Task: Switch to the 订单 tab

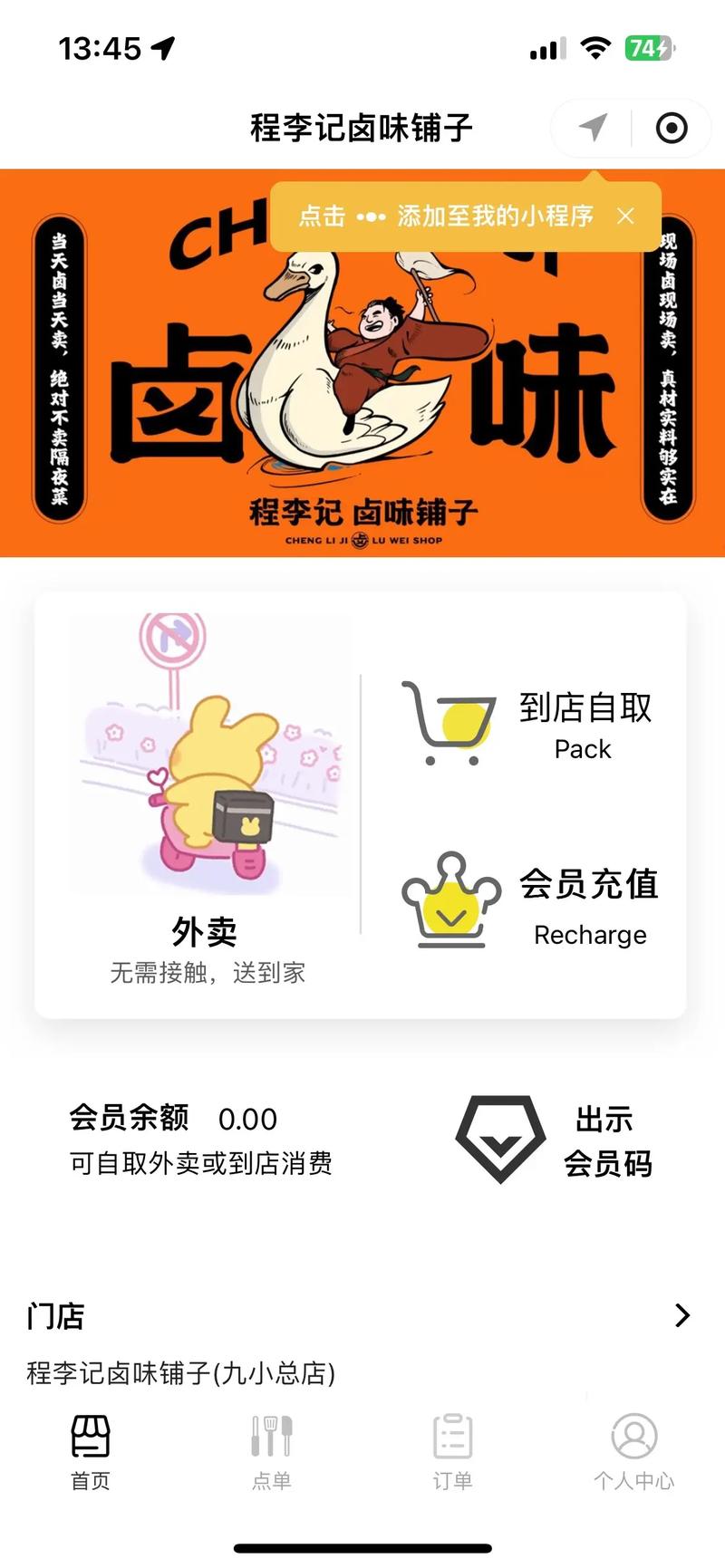Action: (452, 1452)
